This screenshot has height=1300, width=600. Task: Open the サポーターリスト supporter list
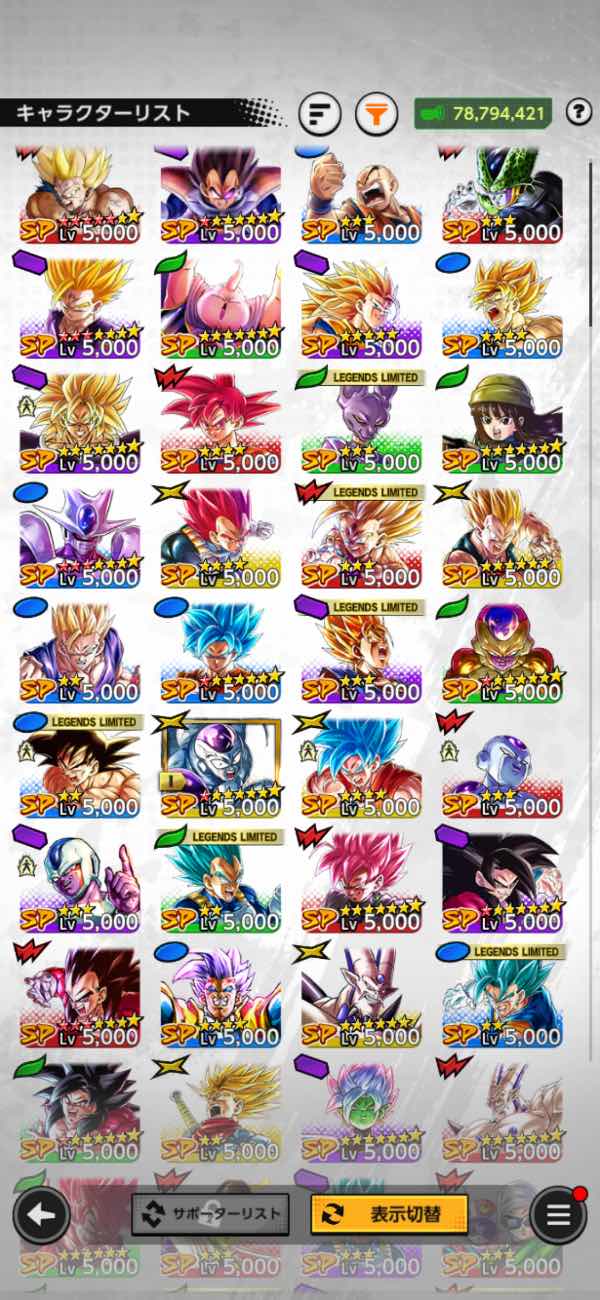click(211, 1214)
